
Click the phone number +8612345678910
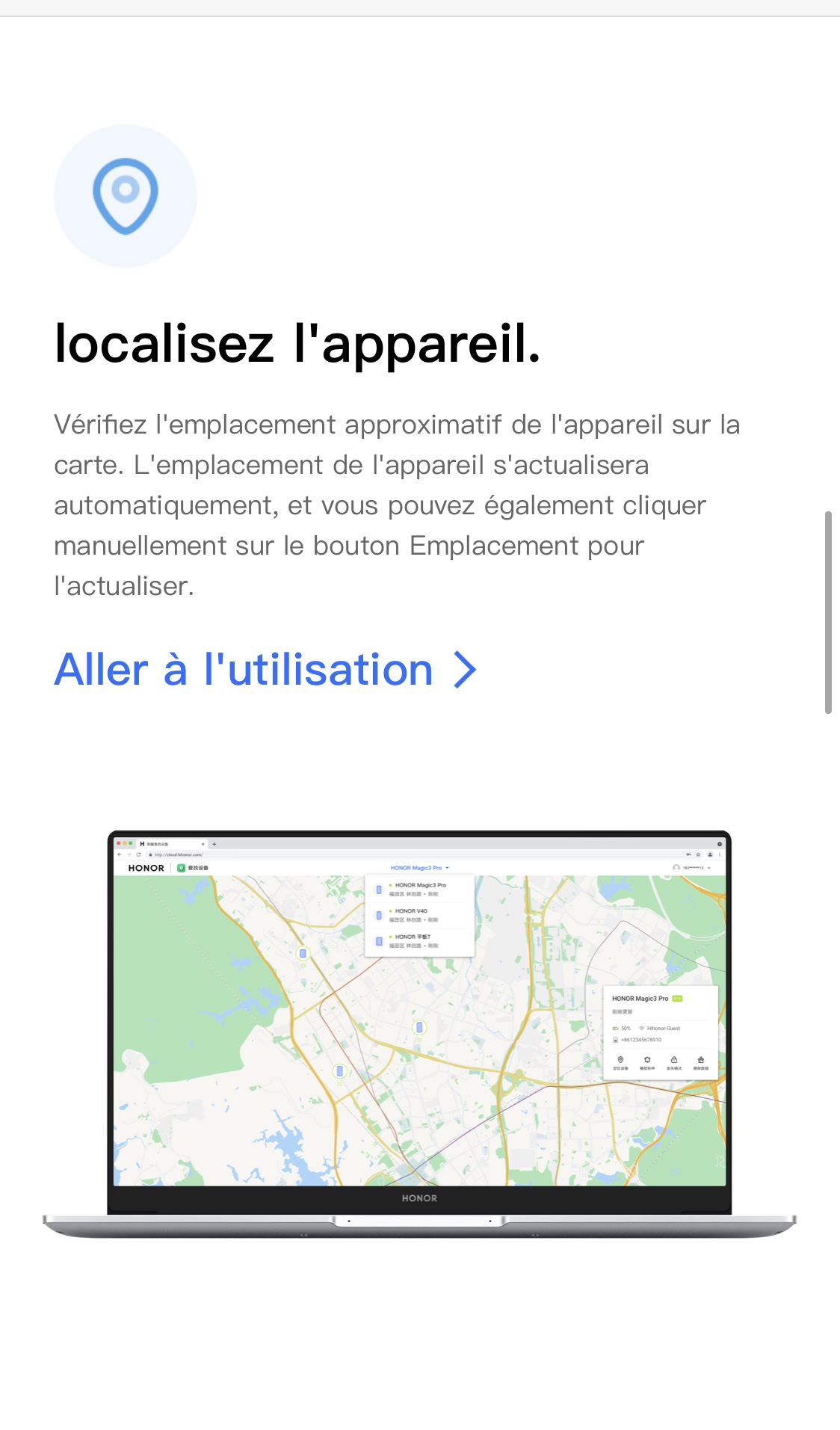point(641,1040)
